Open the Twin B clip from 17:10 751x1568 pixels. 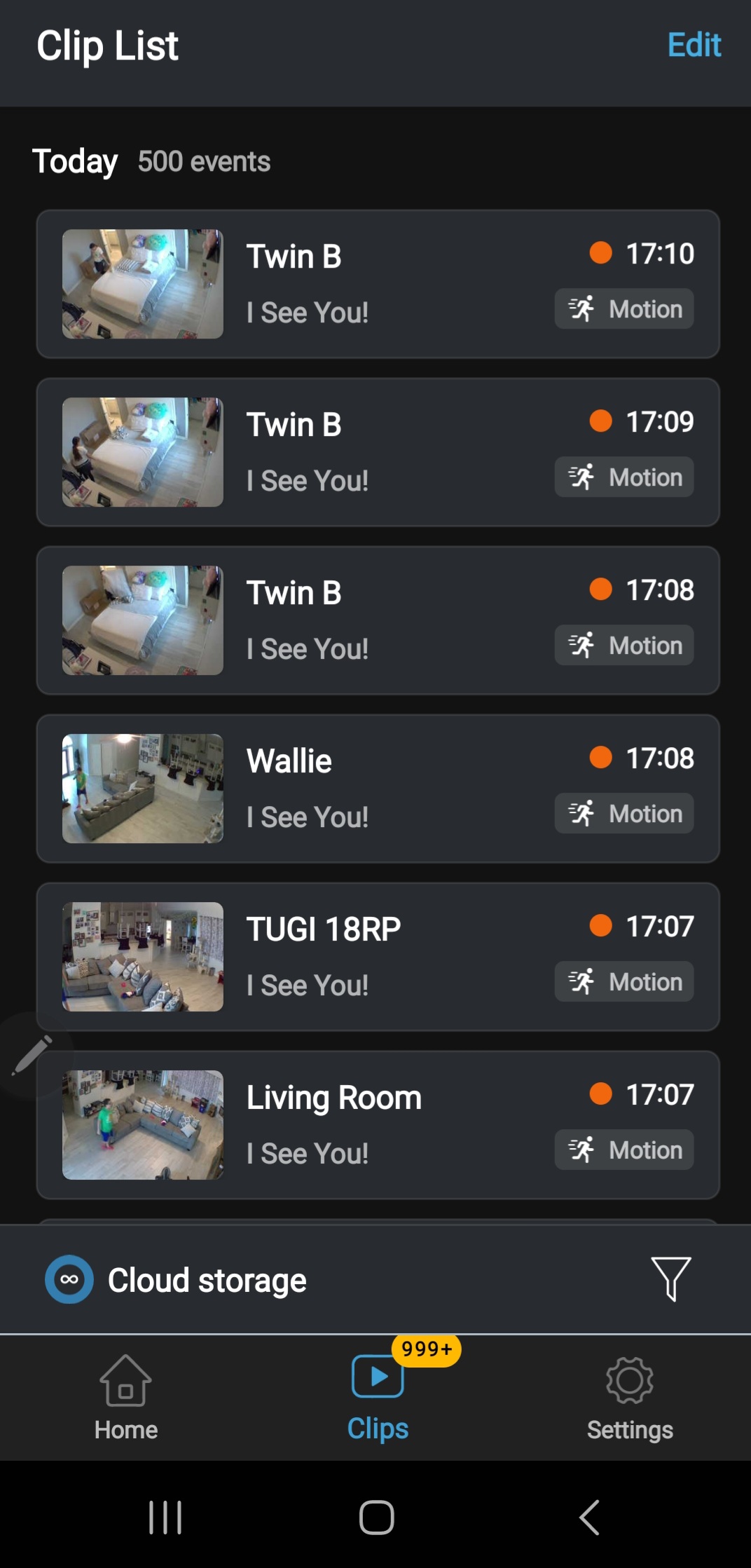coord(378,284)
